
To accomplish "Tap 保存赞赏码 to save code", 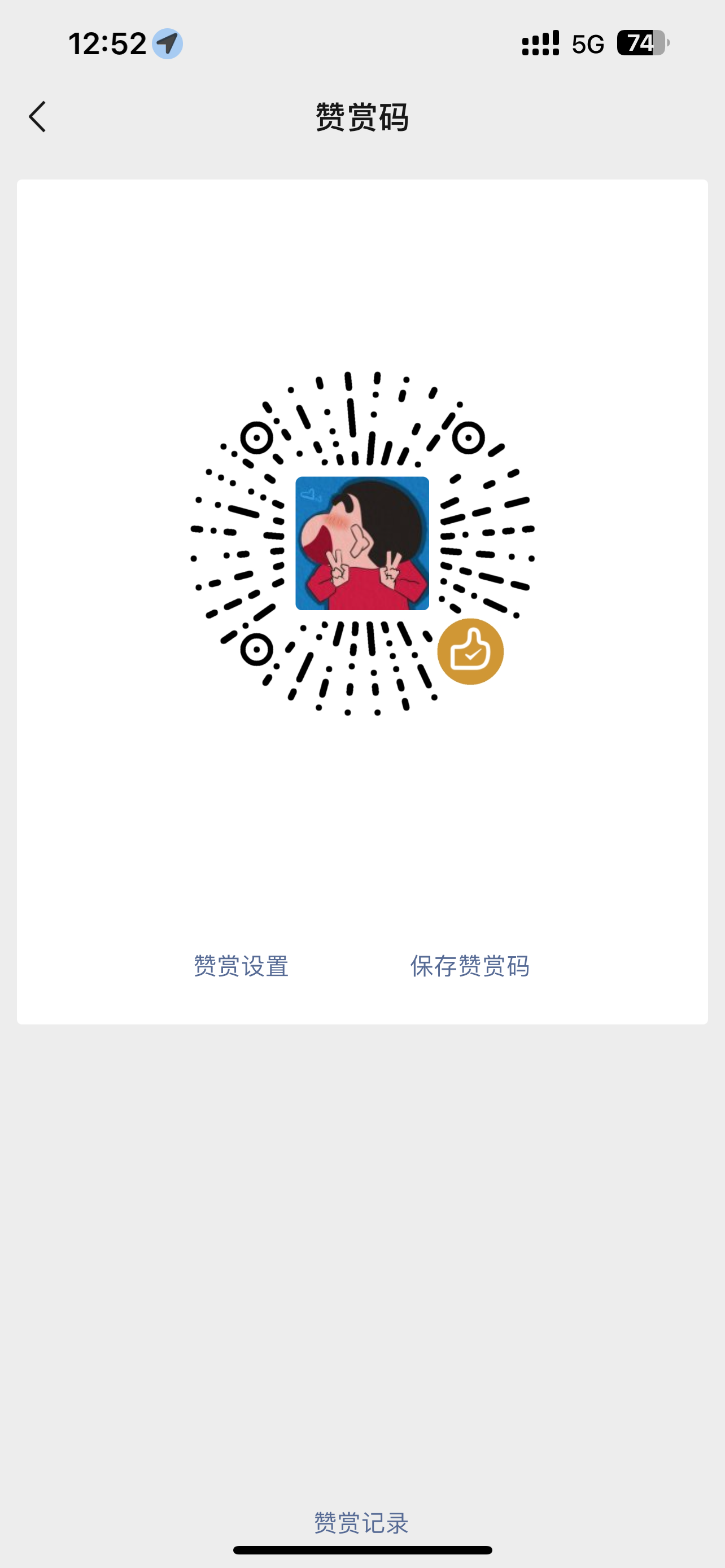I will coord(469,966).
